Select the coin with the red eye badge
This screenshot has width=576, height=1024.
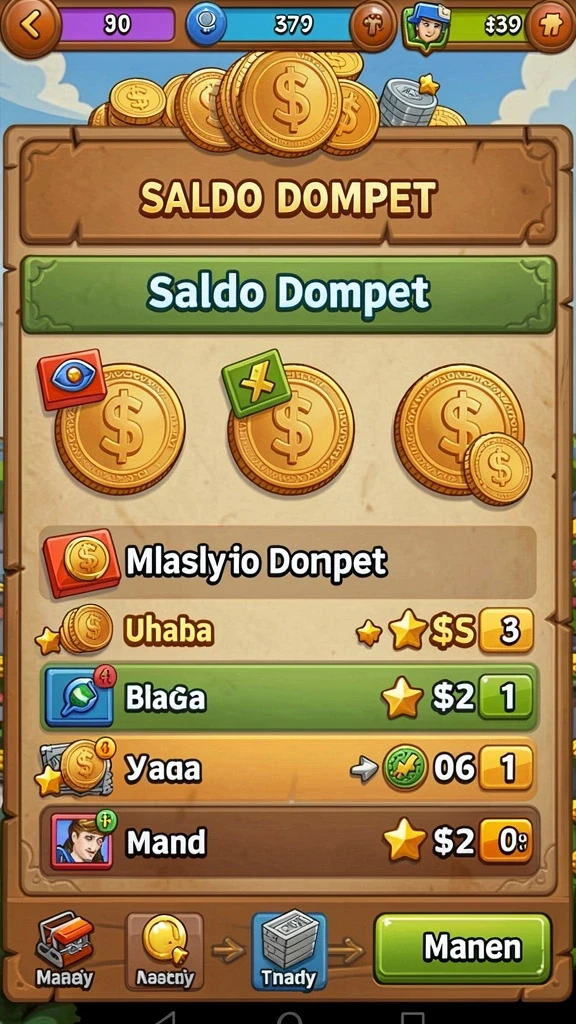point(112,422)
